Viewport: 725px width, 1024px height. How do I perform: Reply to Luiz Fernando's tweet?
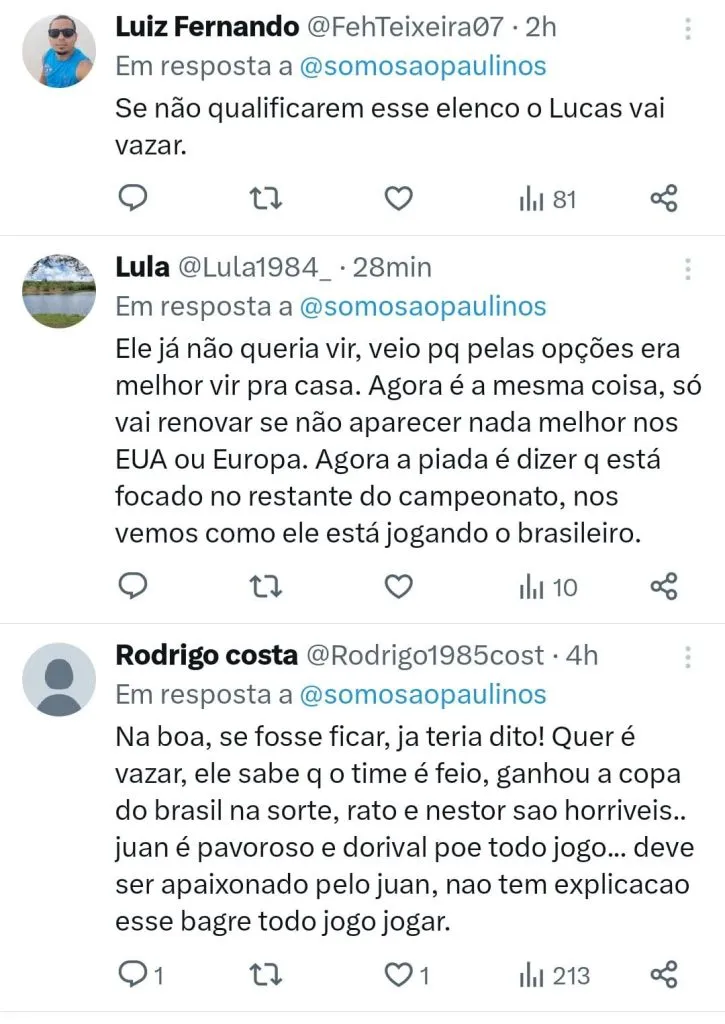click(133, 199)
